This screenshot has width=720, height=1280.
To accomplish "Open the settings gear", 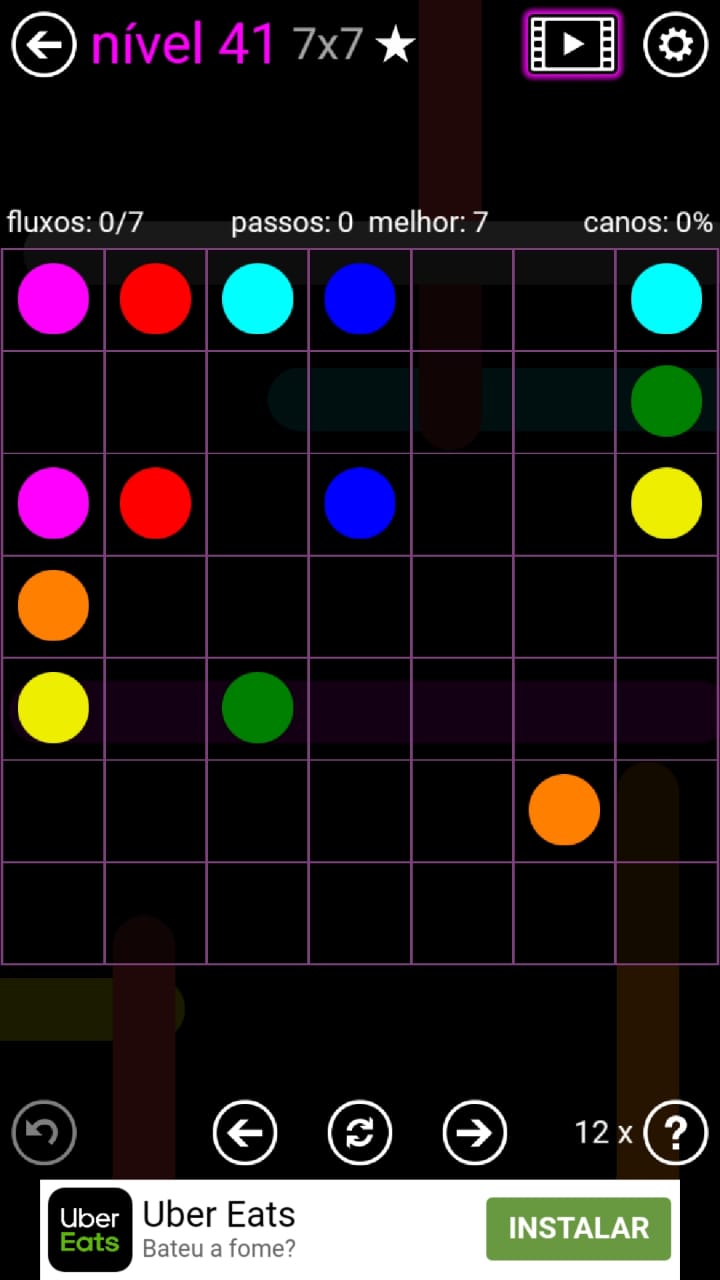I will coord(675,45).
